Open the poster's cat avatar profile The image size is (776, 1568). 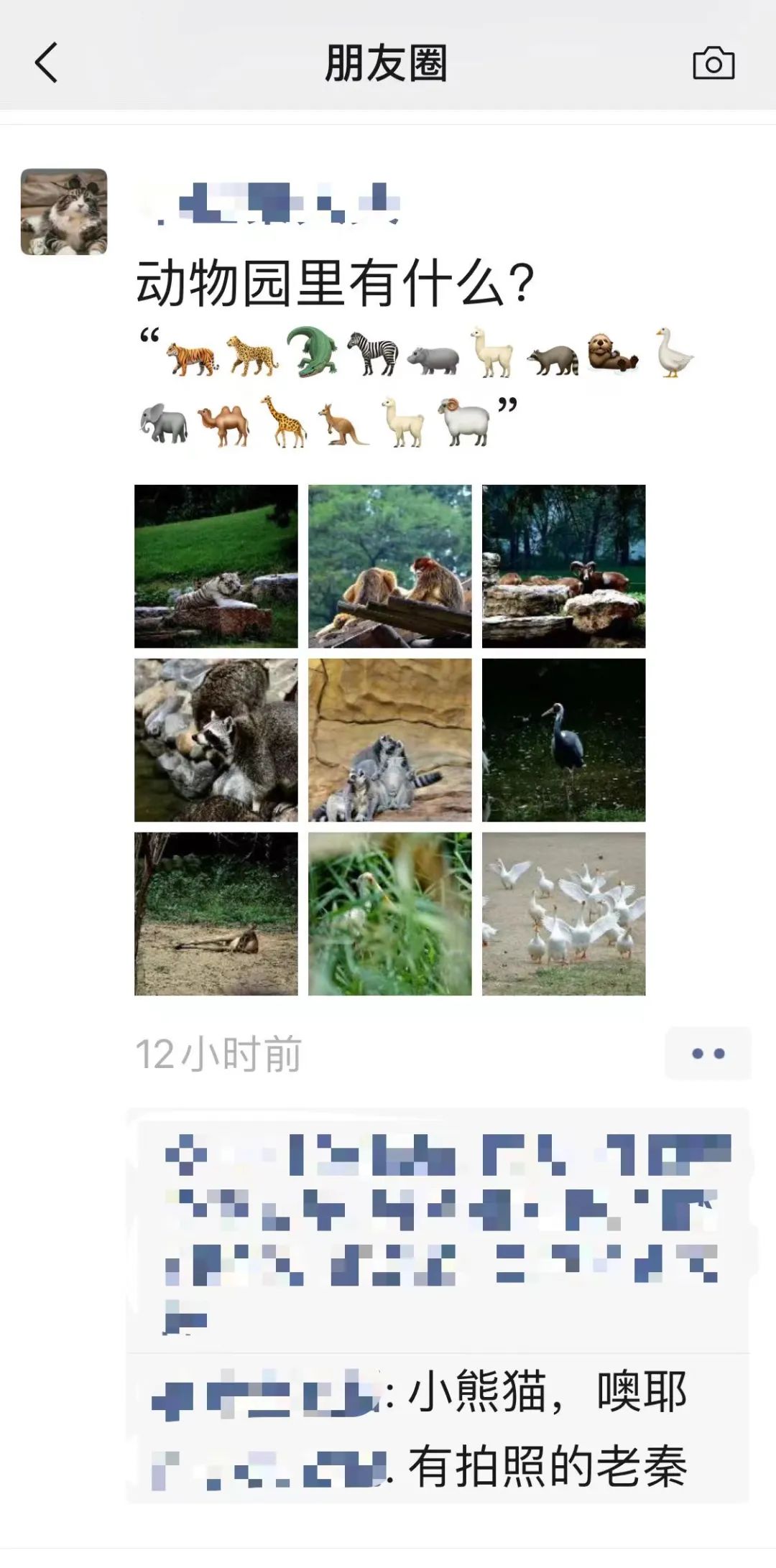point(64,212)
